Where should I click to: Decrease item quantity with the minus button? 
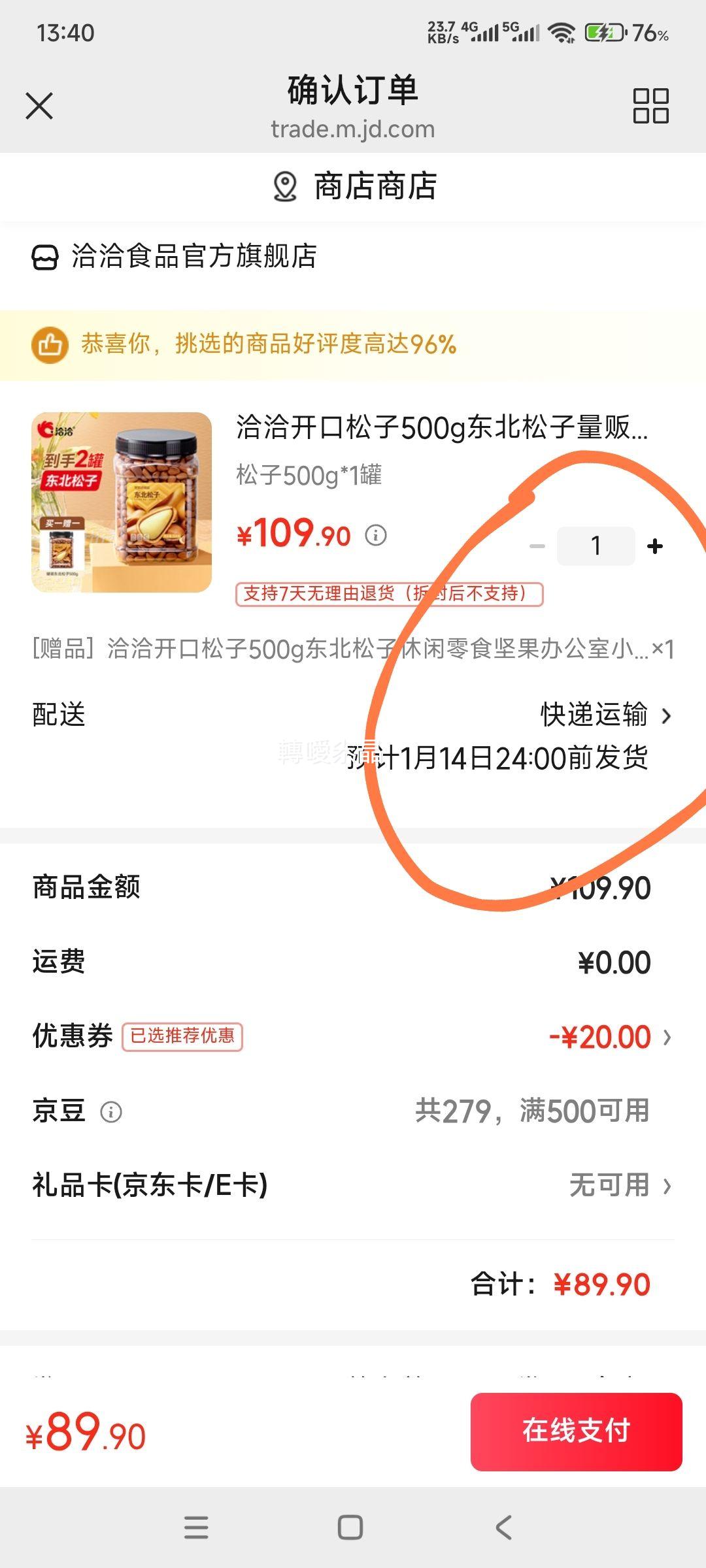click(537, 545)
